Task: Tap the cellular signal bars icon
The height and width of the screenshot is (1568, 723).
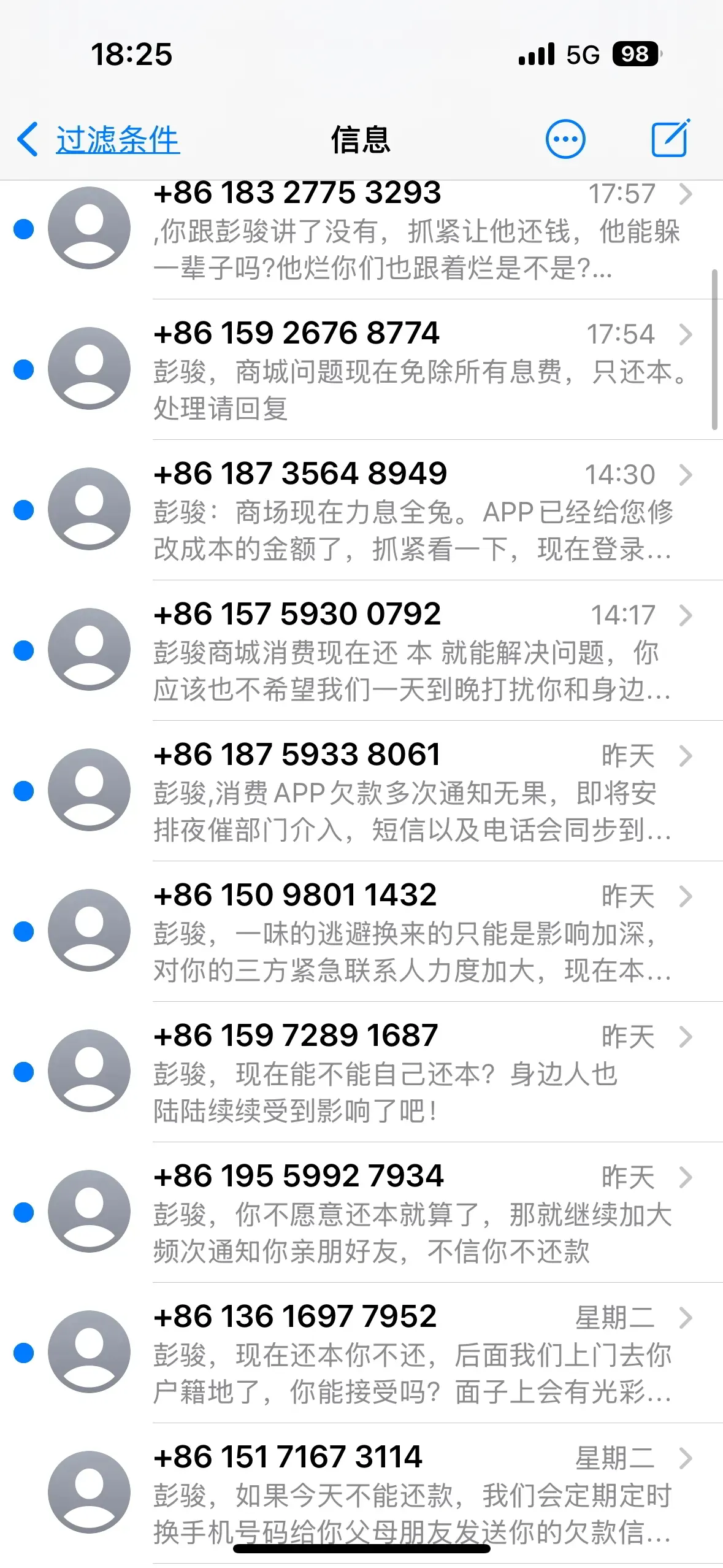Action: [537, 55]
